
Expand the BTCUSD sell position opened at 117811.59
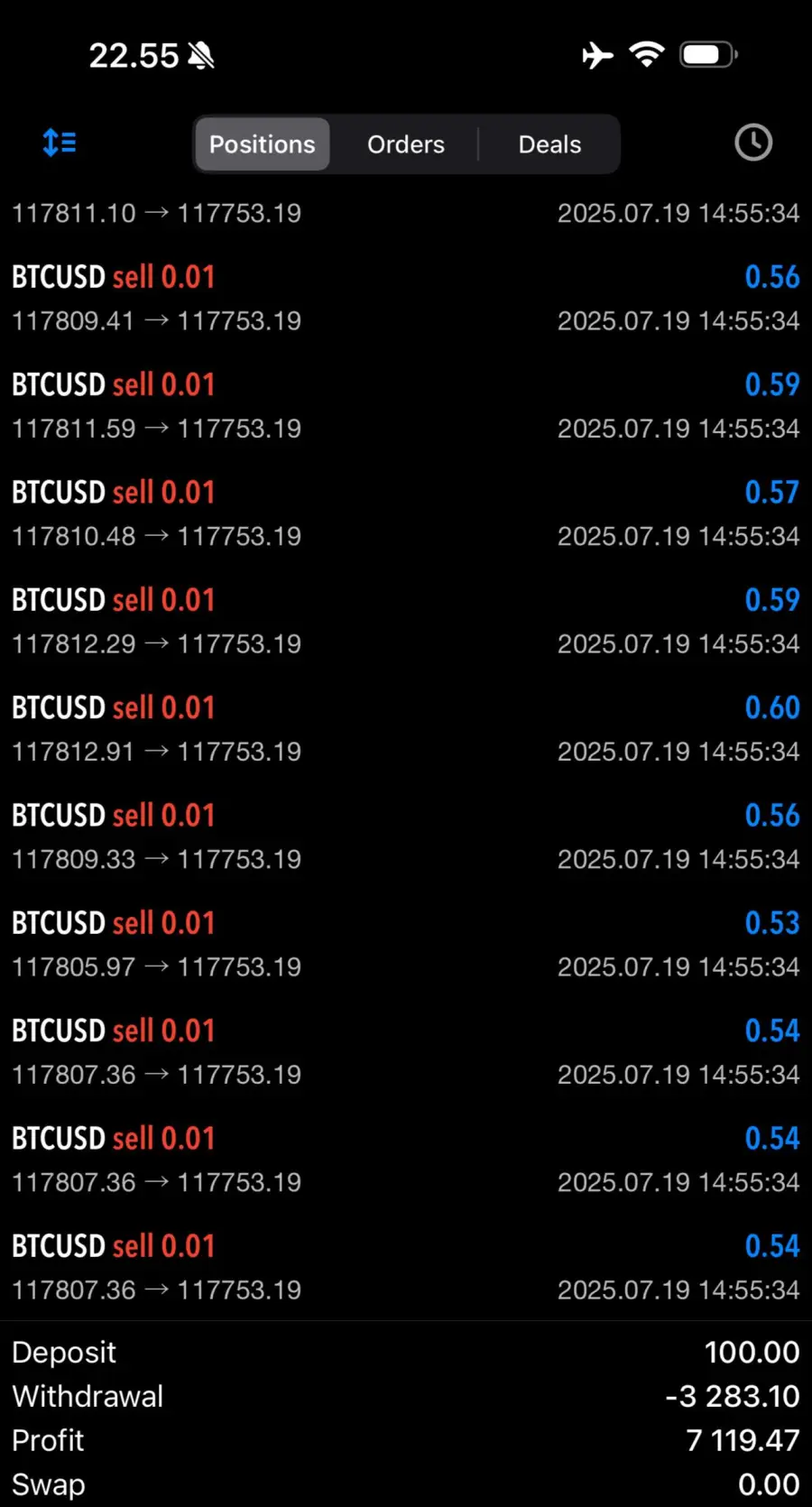(405, 405)
